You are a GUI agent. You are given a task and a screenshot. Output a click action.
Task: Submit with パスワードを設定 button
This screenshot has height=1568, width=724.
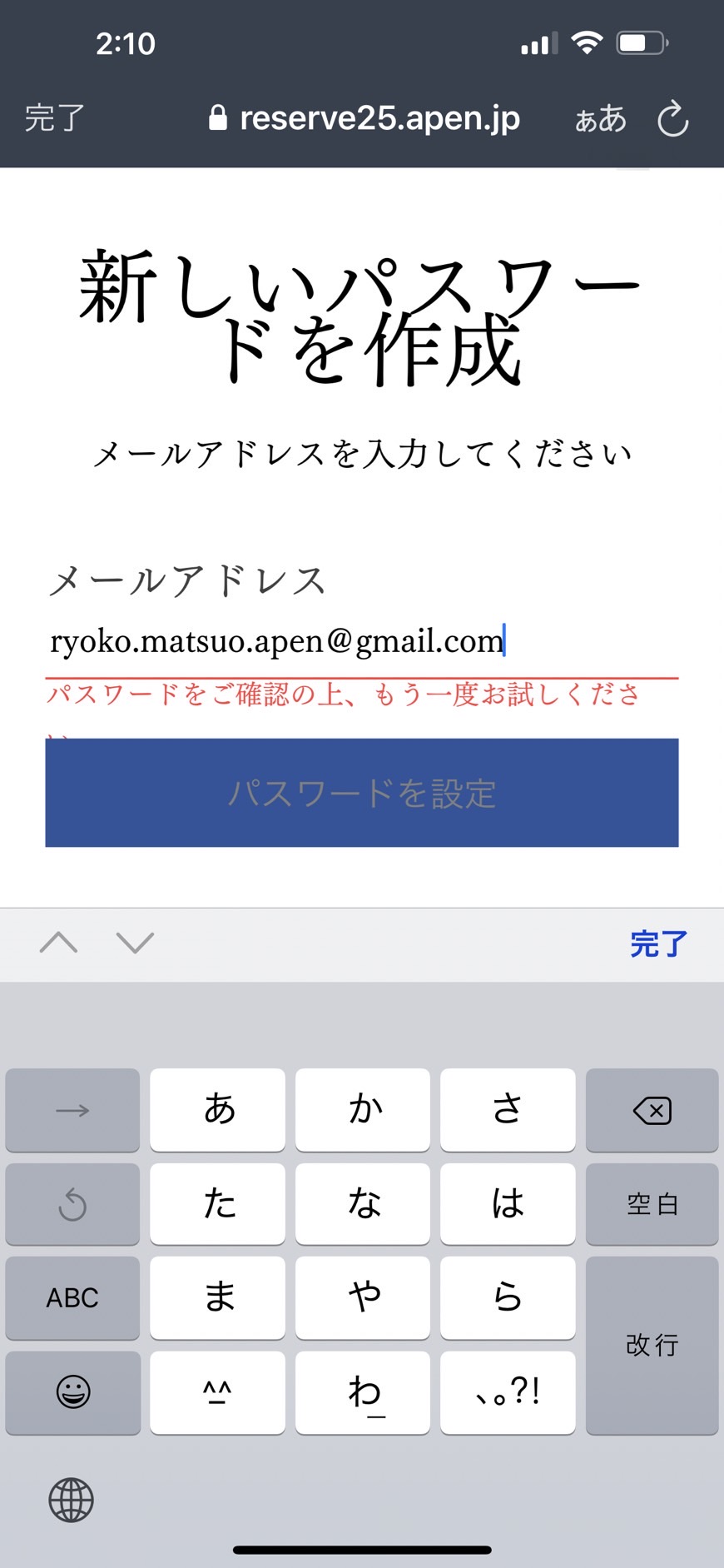pos(362,793)
